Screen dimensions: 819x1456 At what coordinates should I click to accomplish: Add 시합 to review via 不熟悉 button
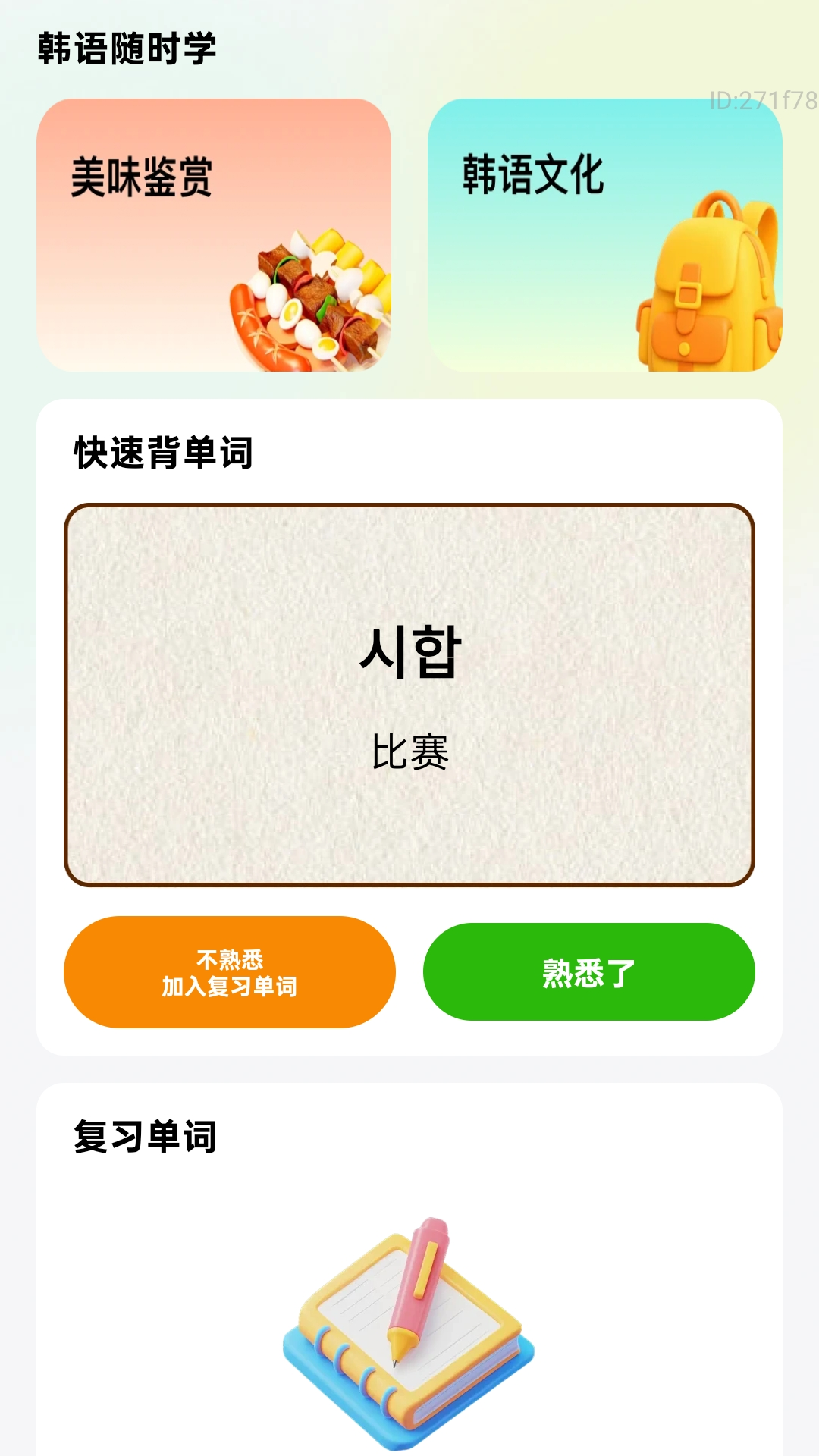coord(230,971)
